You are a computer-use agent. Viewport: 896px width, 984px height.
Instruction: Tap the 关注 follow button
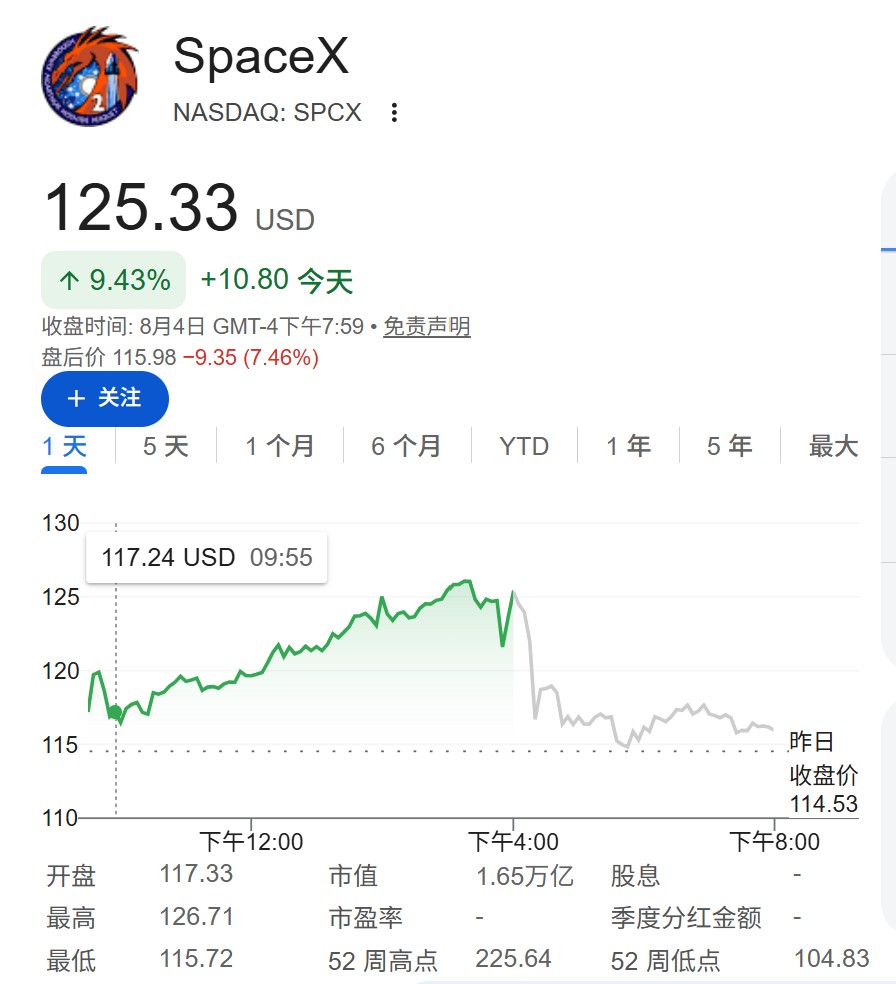[105, 398]
